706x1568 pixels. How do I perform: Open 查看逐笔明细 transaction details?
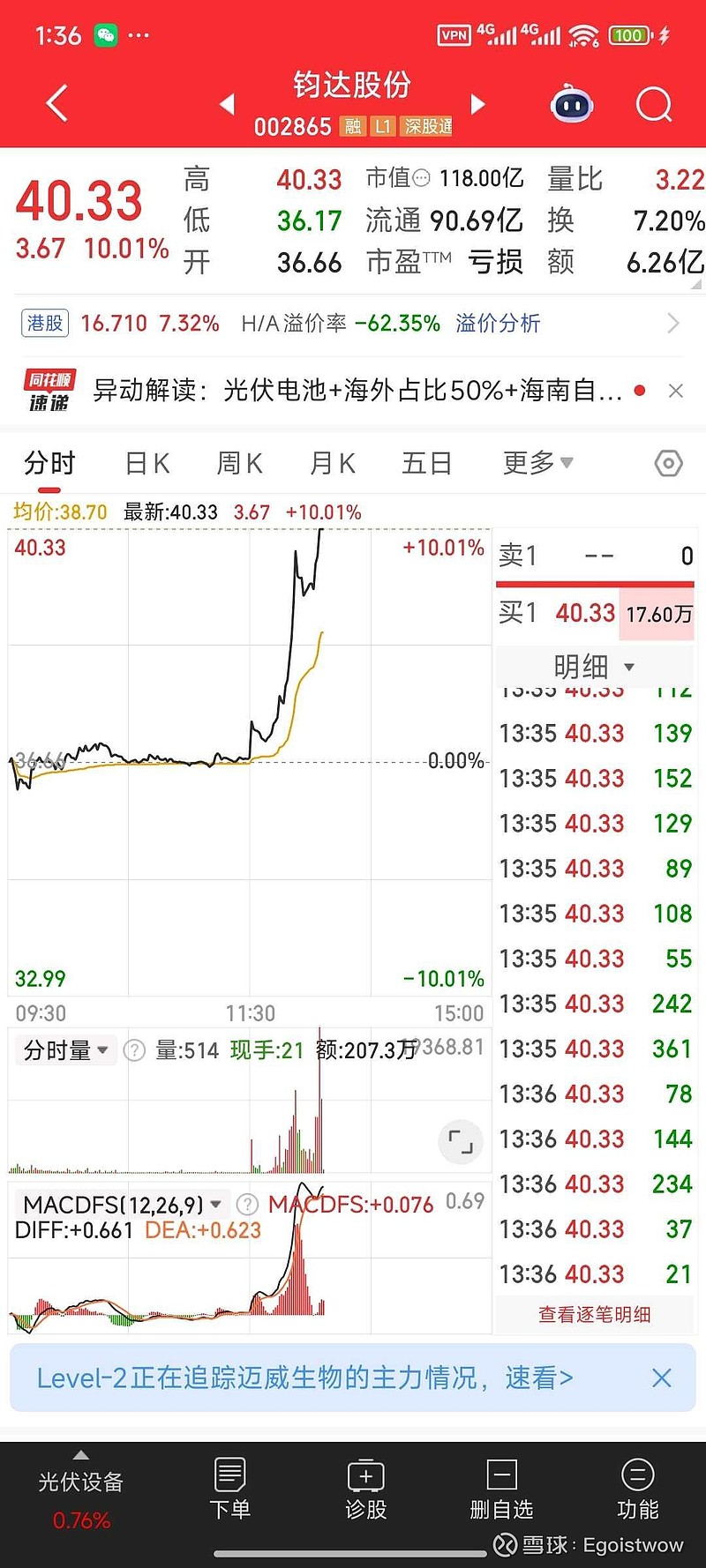[x=594, y=1314]
